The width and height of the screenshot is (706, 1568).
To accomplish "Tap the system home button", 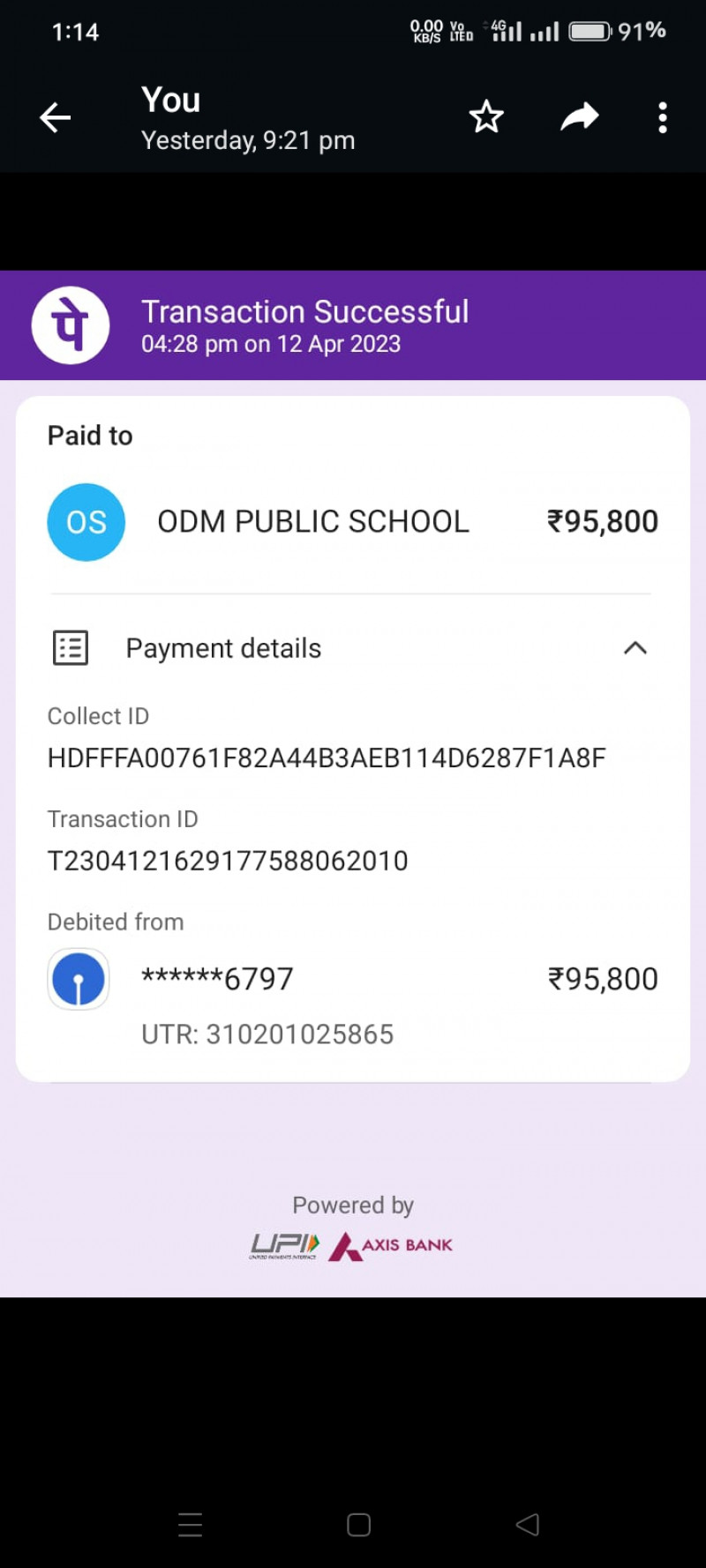I will pos(358,1525).
